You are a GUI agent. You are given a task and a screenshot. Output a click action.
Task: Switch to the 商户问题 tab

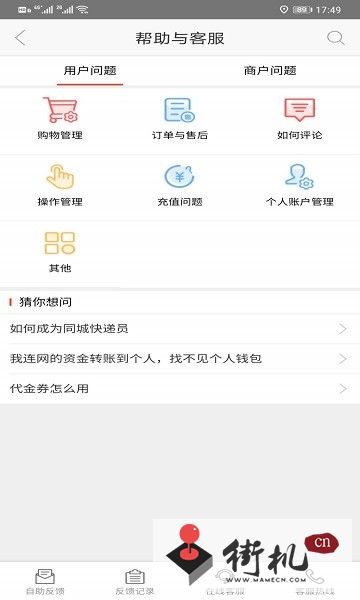pyautogui.click(x=270, y=70)
